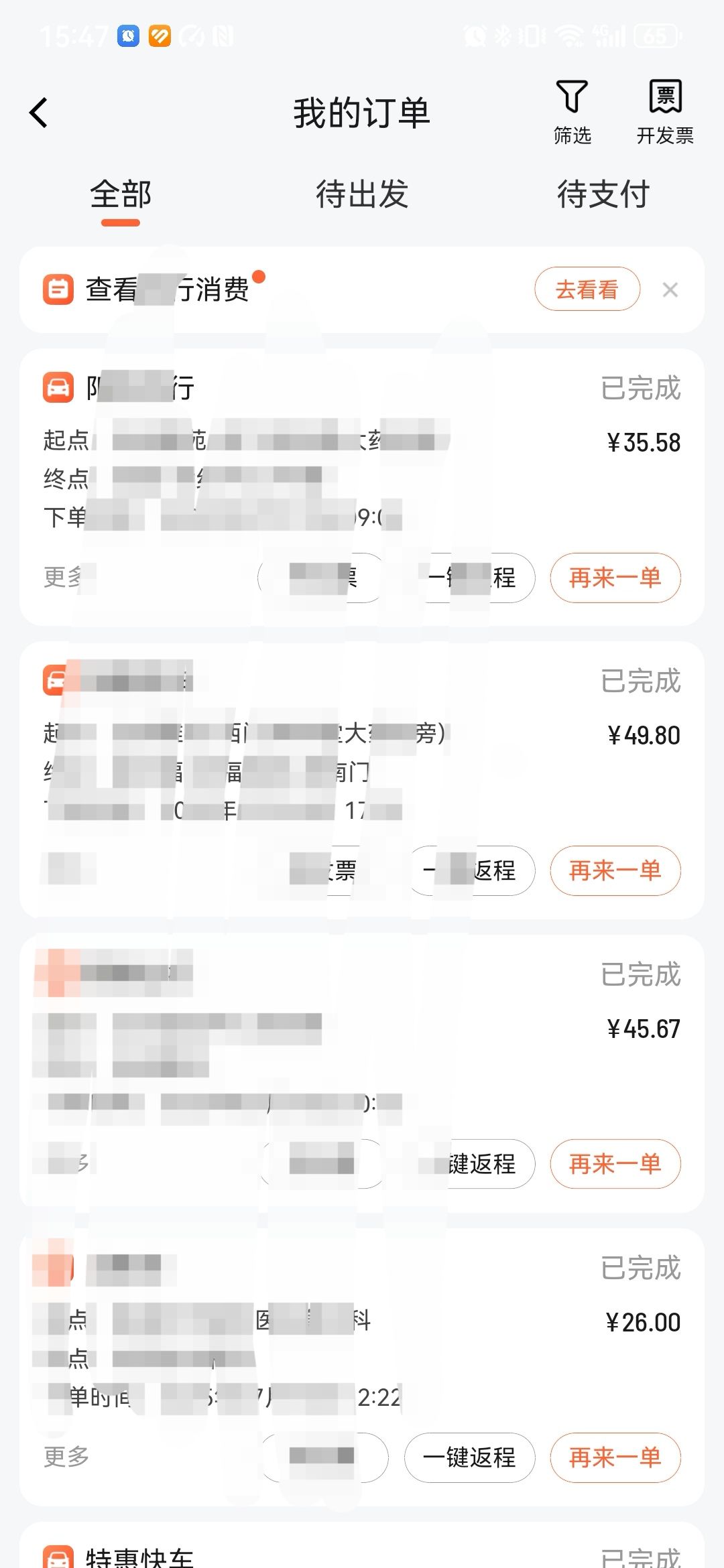Image resolution: width=724 pixels, height=1568 pixels.
Task: Switch to the 待支付 tab
Action: (603, 194)
